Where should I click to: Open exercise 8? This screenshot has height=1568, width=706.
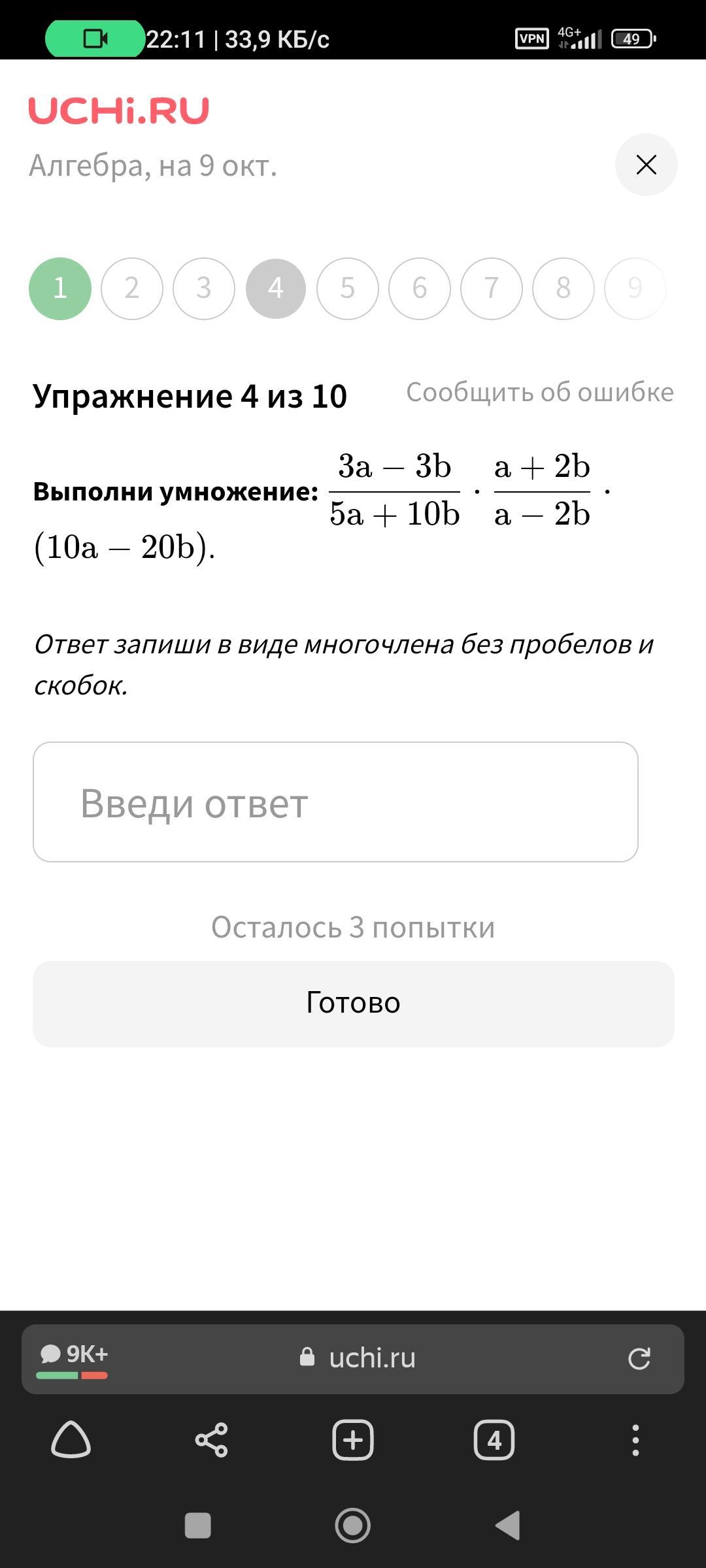click(x=563, y=288)
